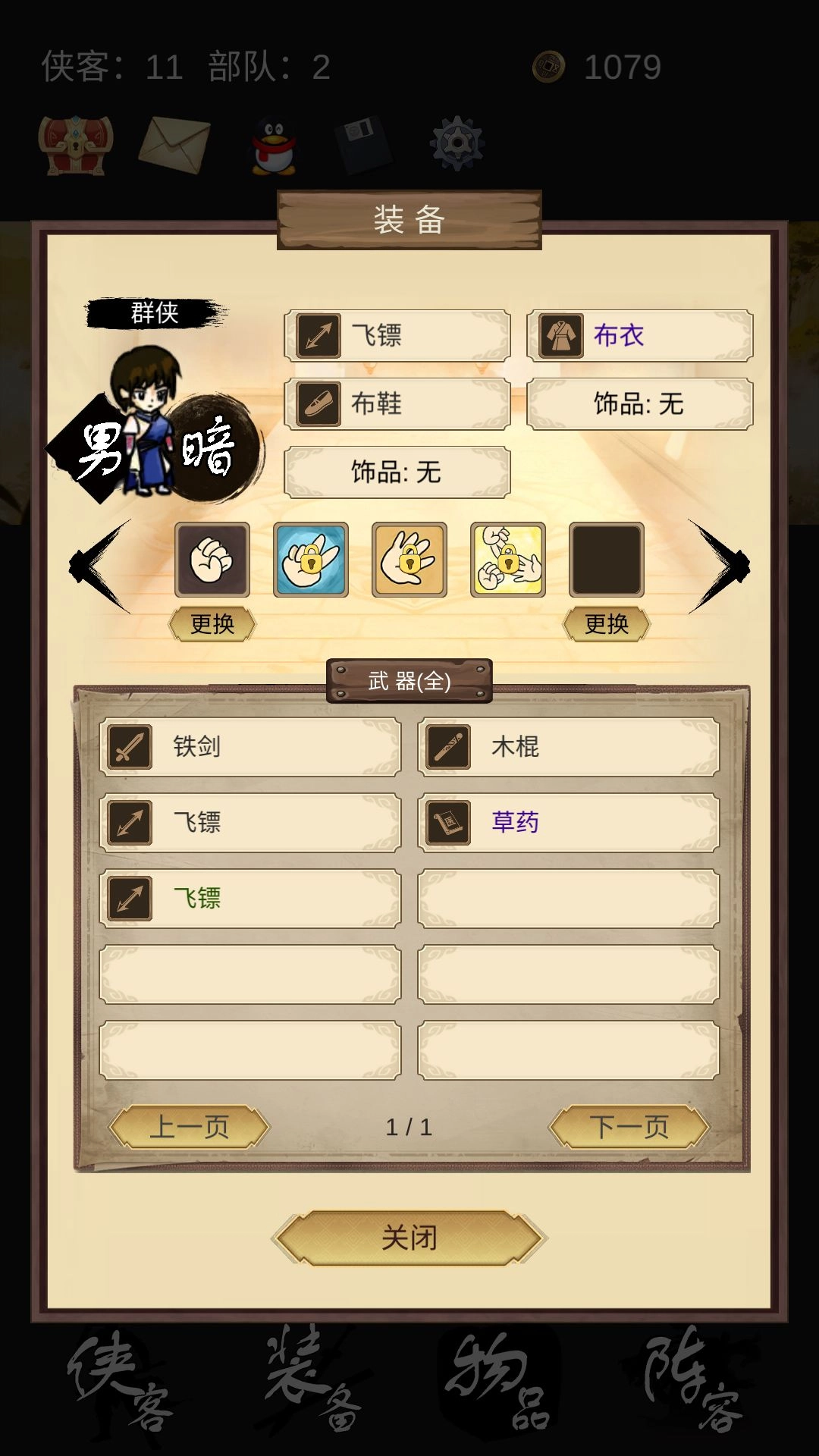Open the treasure chest rewards icon
This screenshot has width=819, height=1456.
click(x=72, y=144)
